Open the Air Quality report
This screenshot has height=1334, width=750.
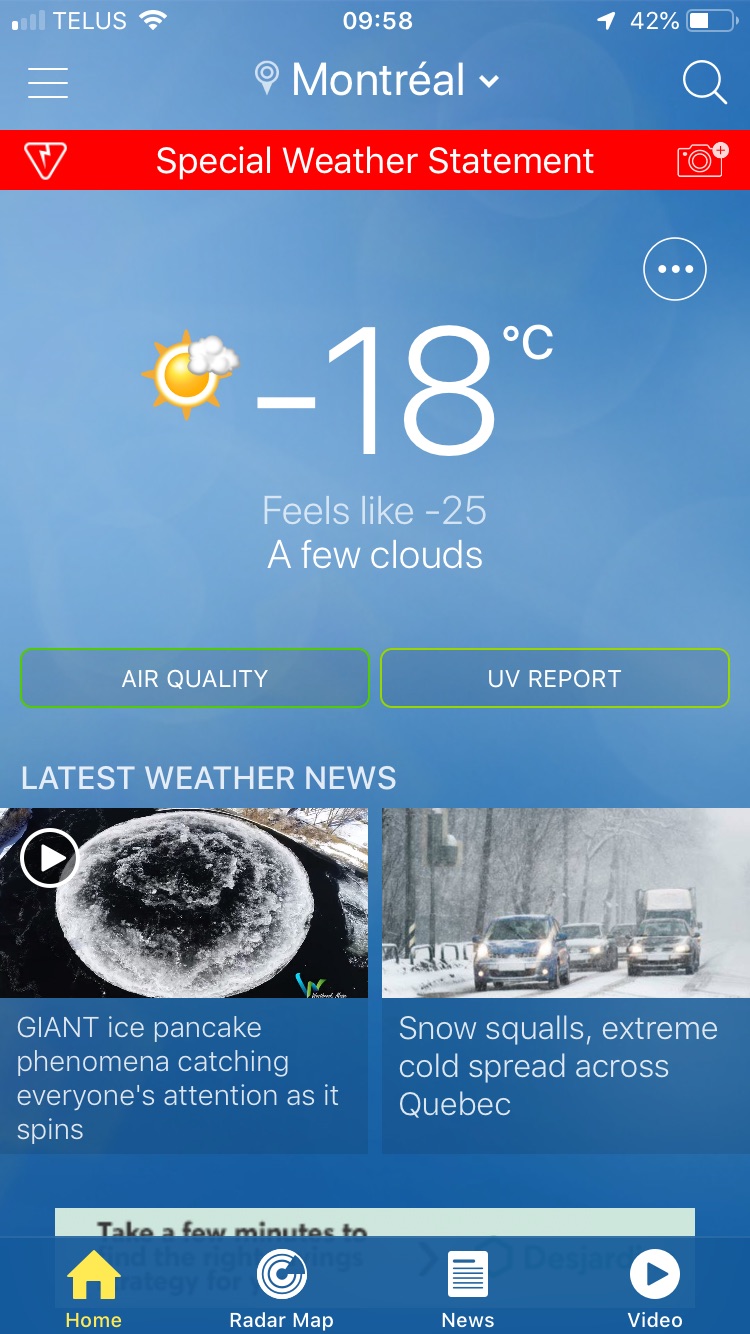[195, 678]
